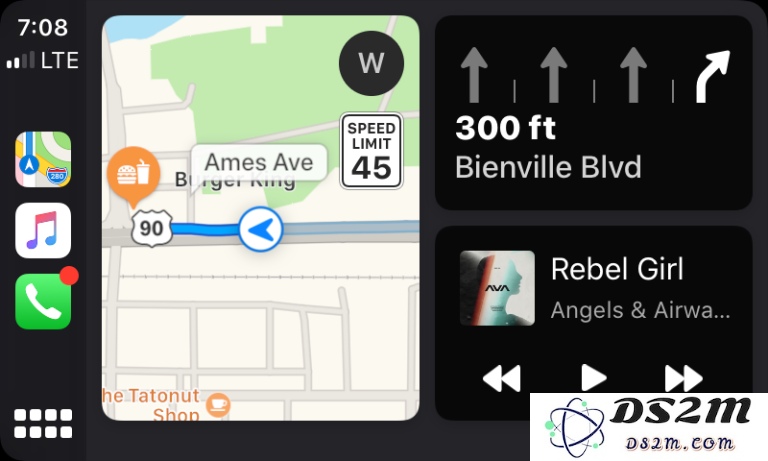Skip forward to the next track
Screen dimensions: 768x461
coord(684,378)
